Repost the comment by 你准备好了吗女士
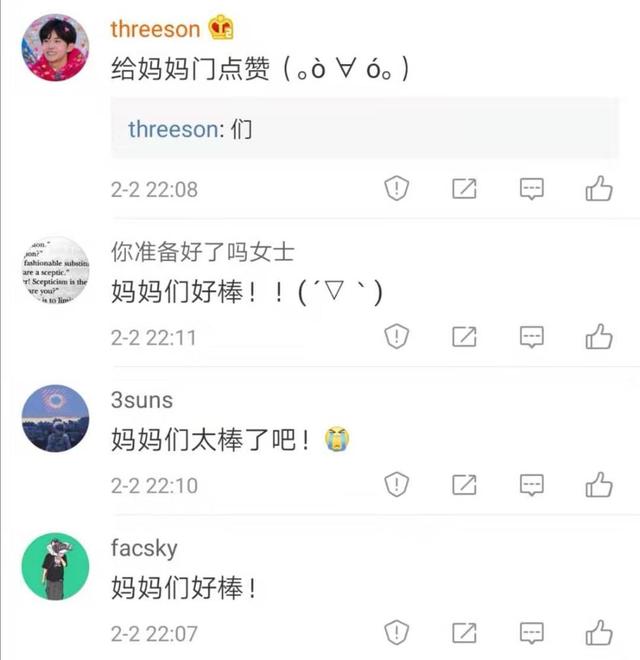This screenshot has width=640, height=660. pyautogui.click(x=464, y=337)
